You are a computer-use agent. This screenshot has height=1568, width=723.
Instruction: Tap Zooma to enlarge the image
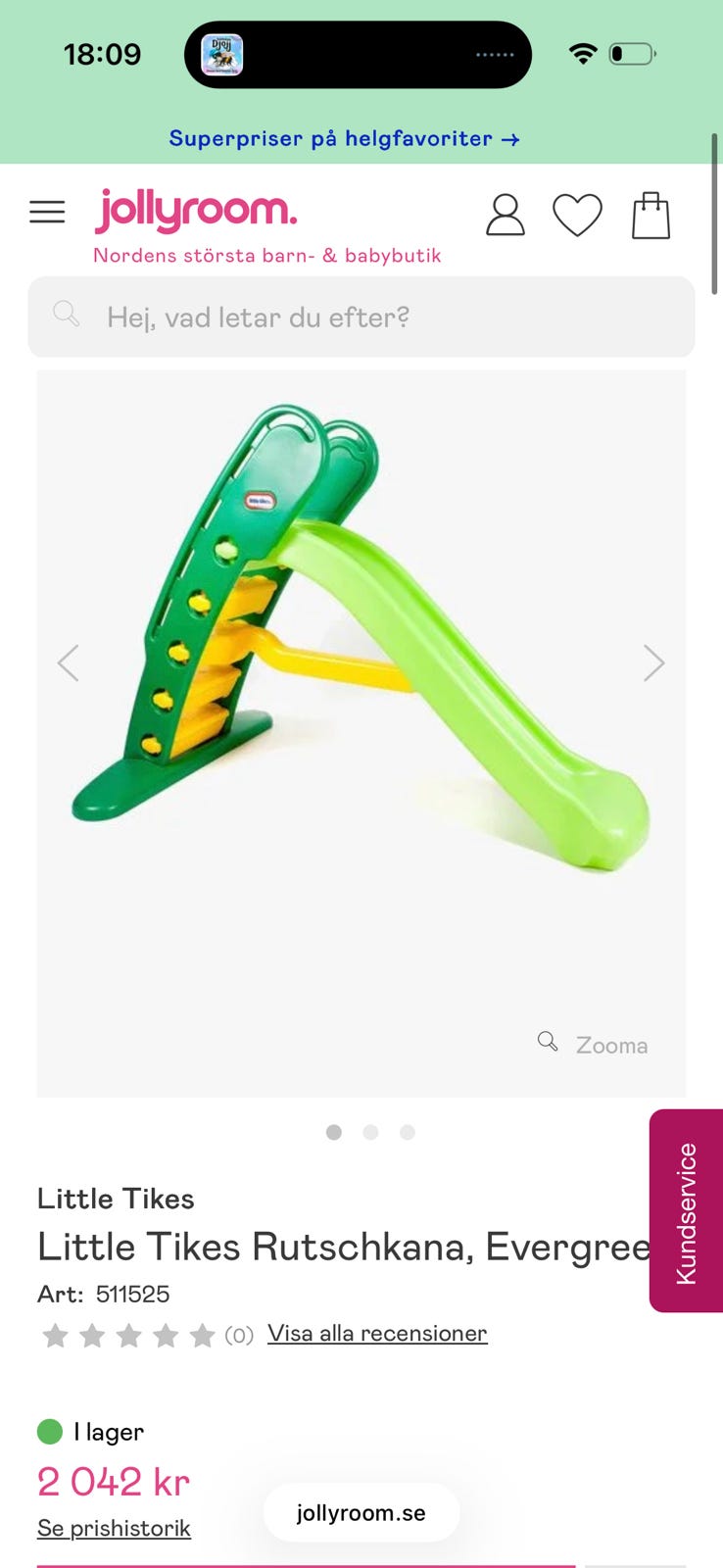593,1045
